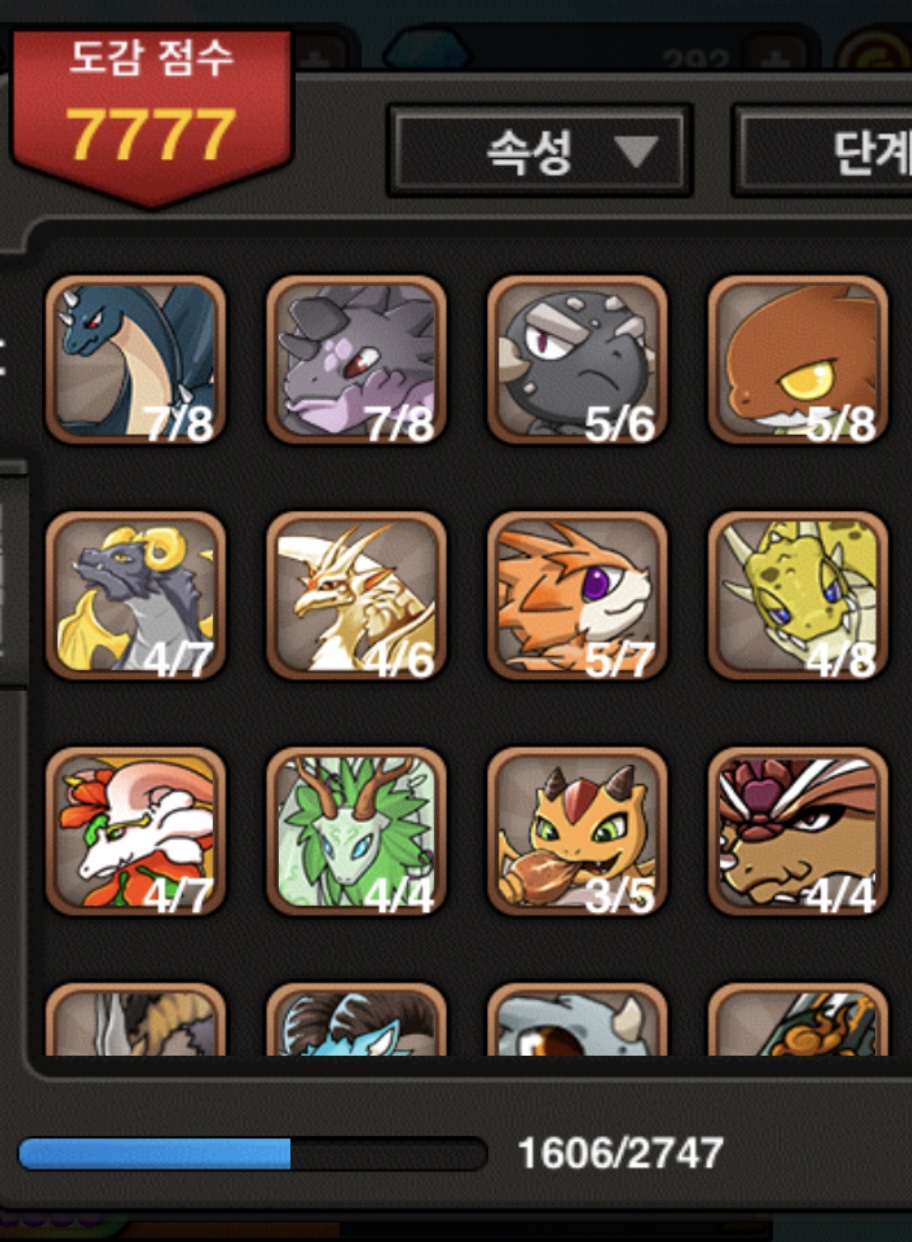View the orange purple-eyed dragon tile 5/7

pyautogui.click(x=577, y=595)
